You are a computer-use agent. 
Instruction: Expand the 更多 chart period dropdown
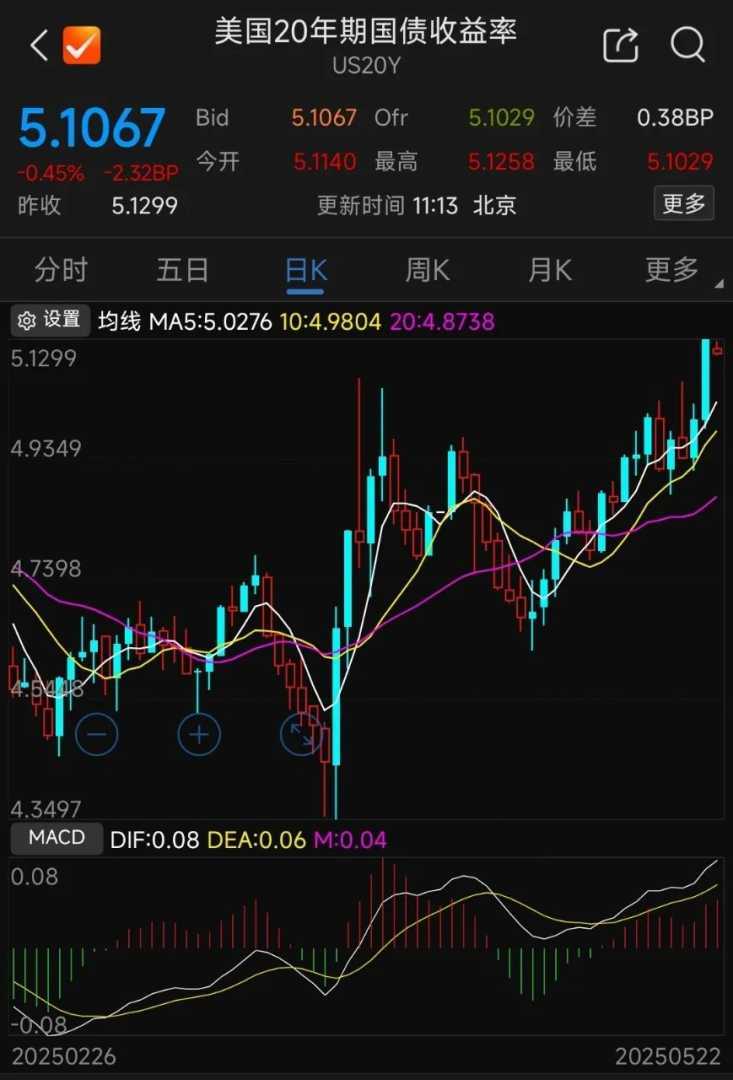pyautogui.click(x=680, y=270)
